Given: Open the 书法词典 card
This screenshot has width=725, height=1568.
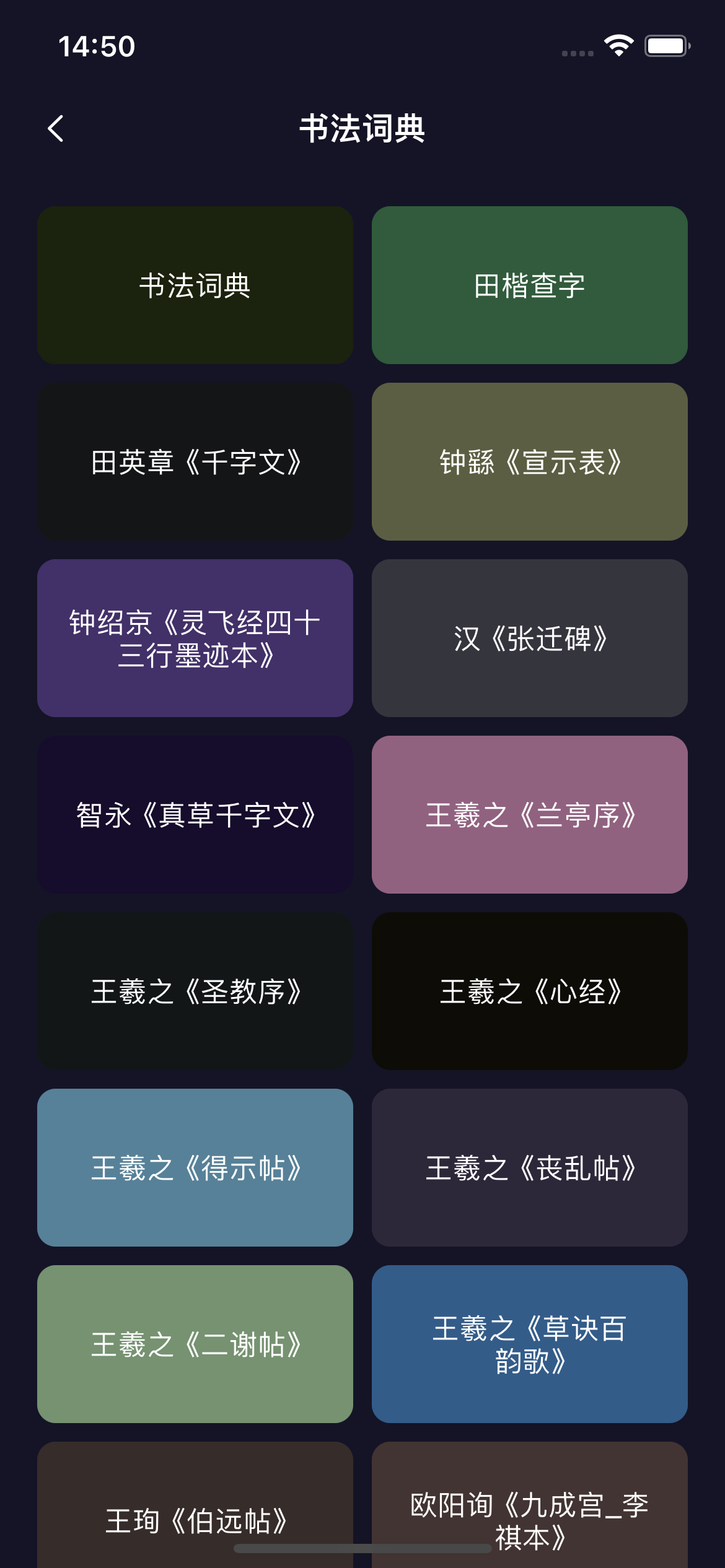Looking at the screenshot, I should point(195,285).
